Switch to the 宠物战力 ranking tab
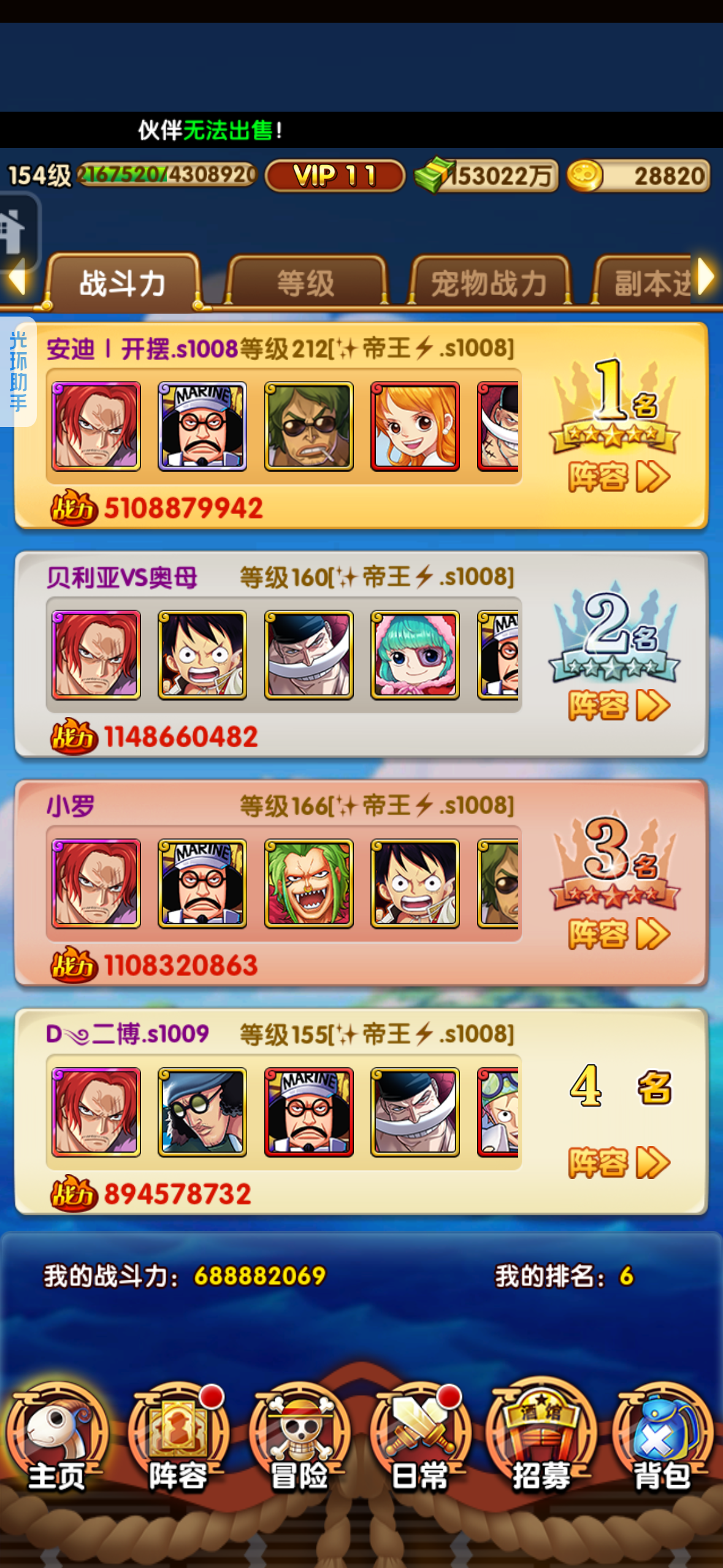Image resolution: width=723 pixels, height=1568 pixels. click(x=489, y=283)
